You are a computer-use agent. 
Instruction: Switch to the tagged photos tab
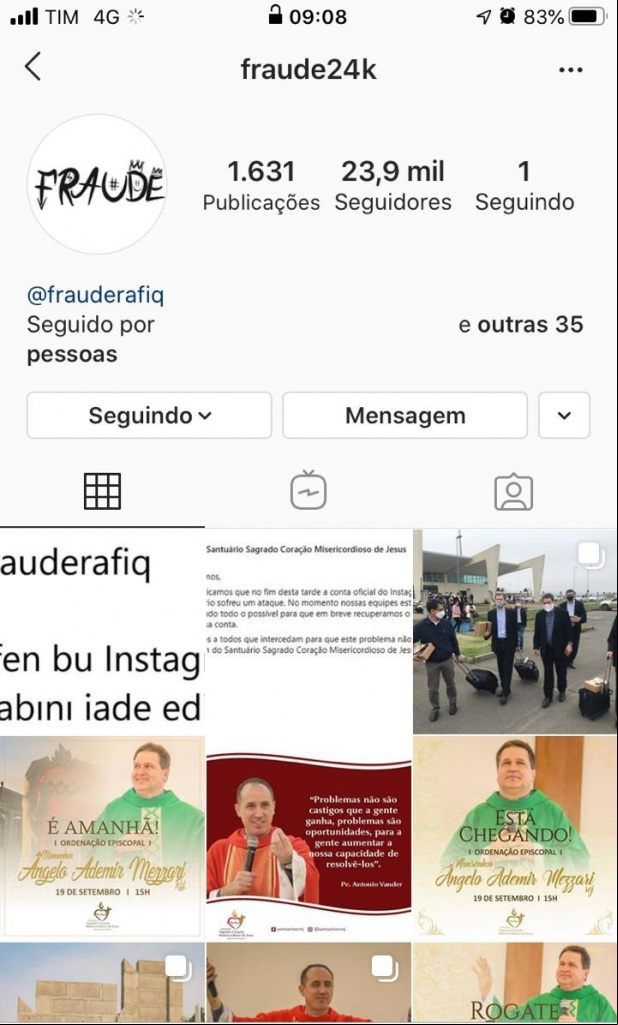coord(513,491)
